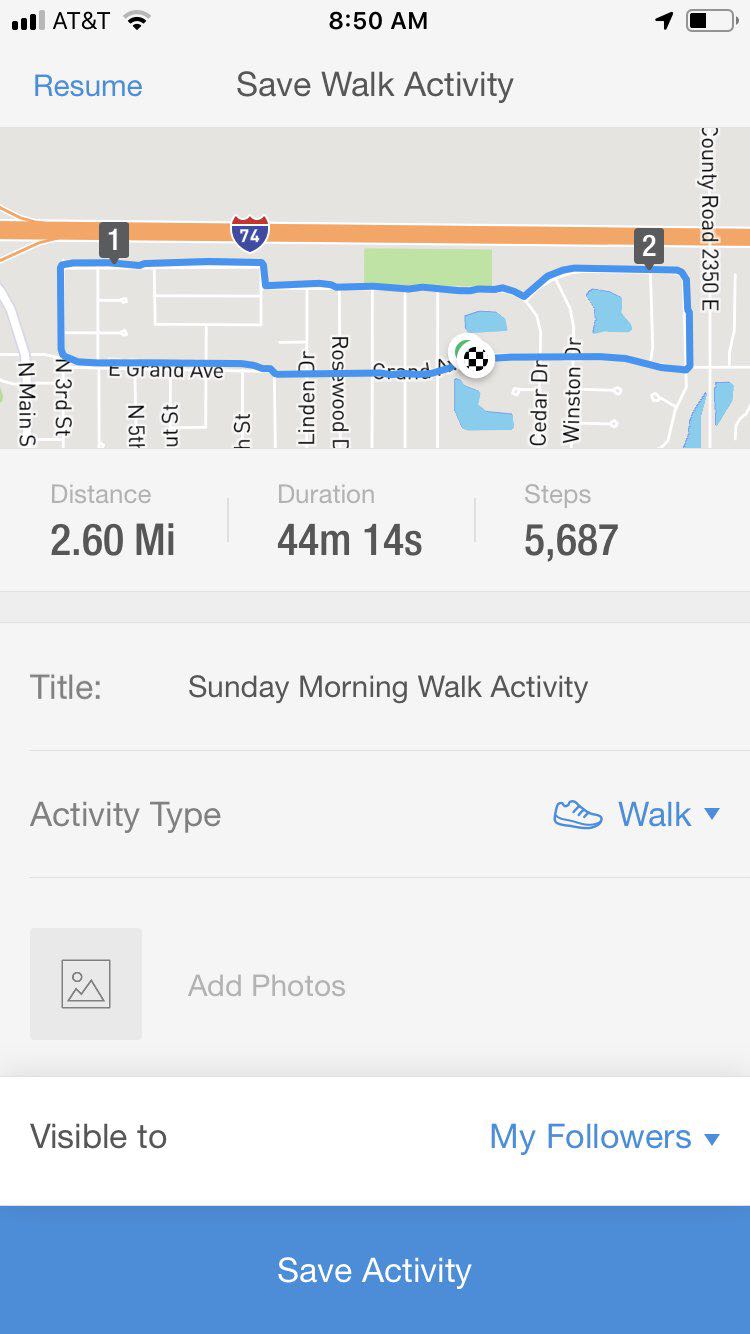Screen dimensions: 750x1334
Task: Add photos to this activity
Action: [x=86, y=984]
